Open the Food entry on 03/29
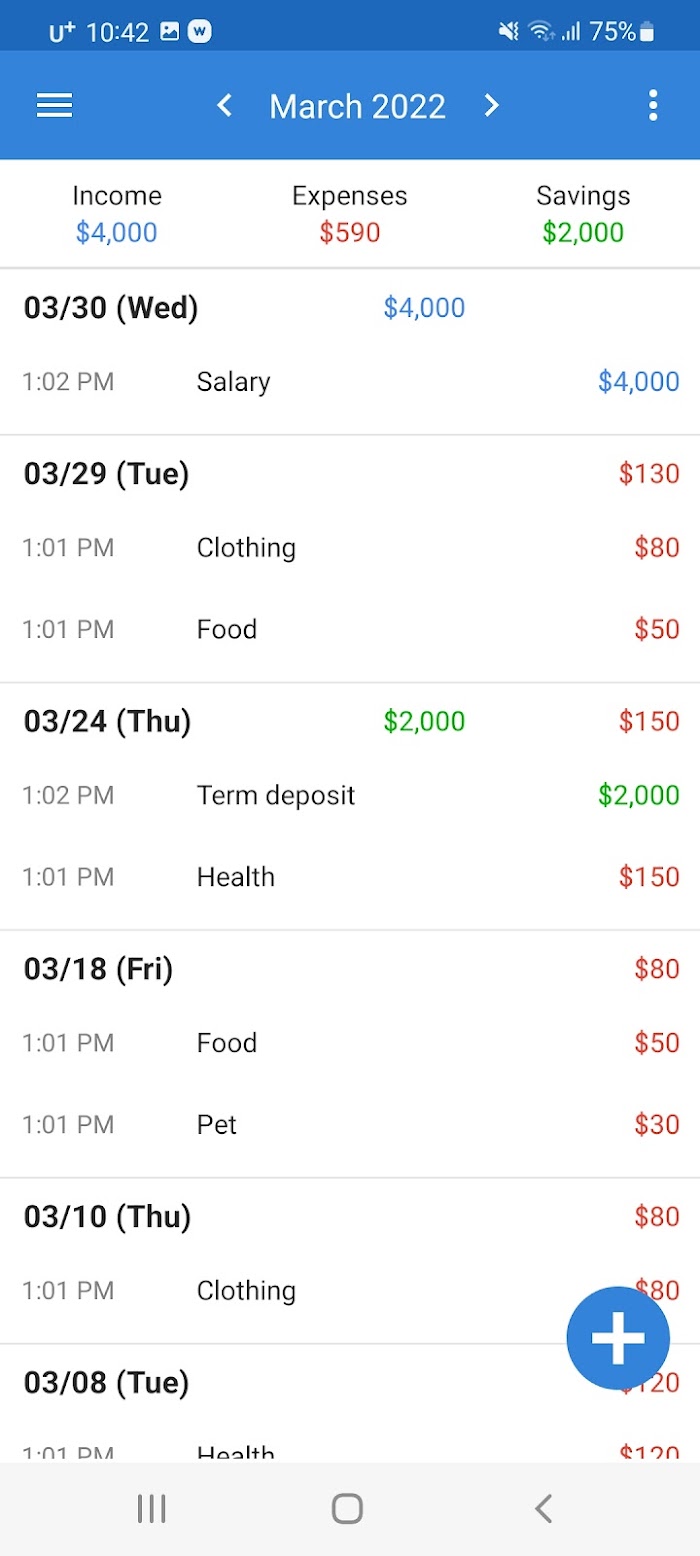The image size is (700, 1556). pyautogui.click(x=350, y=630)
